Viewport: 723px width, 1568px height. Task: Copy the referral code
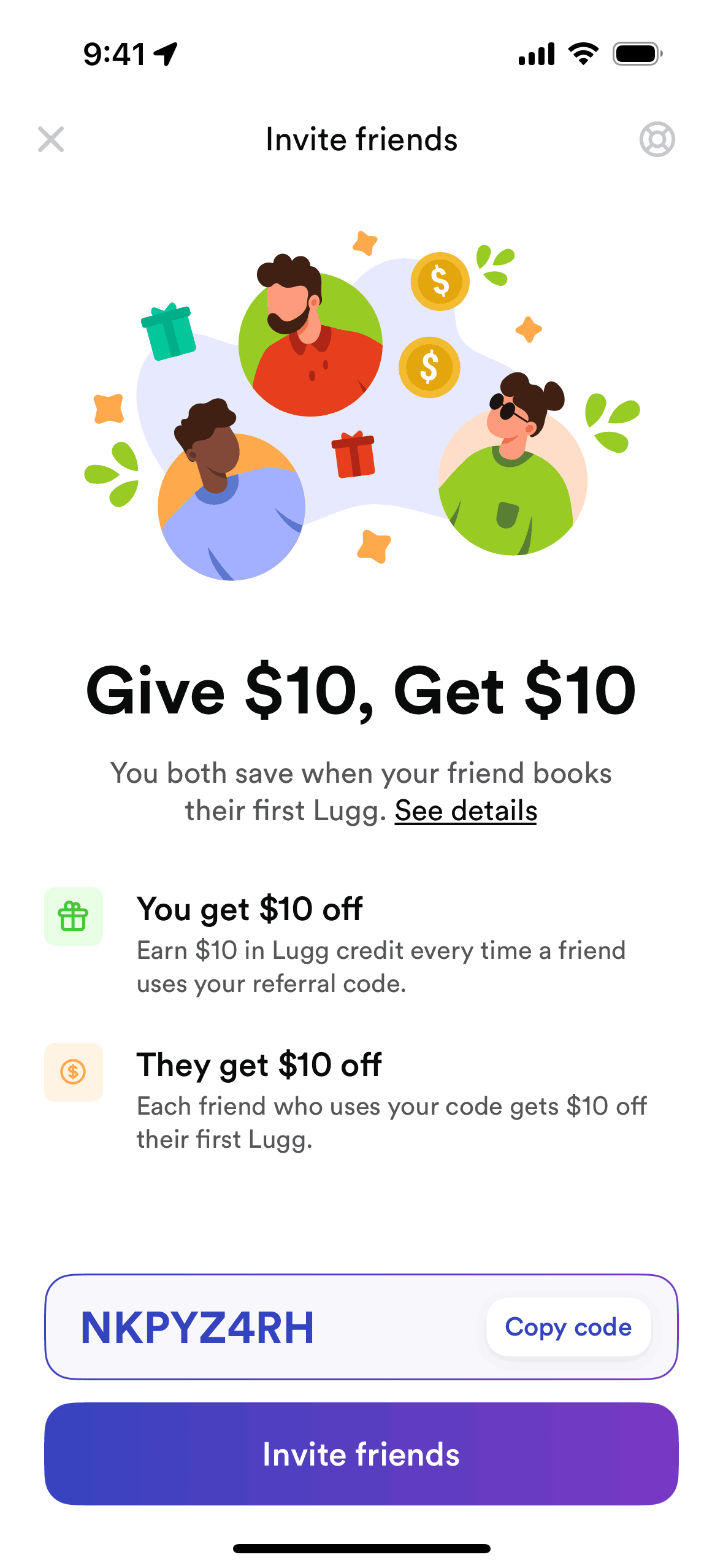(568, 1327)
